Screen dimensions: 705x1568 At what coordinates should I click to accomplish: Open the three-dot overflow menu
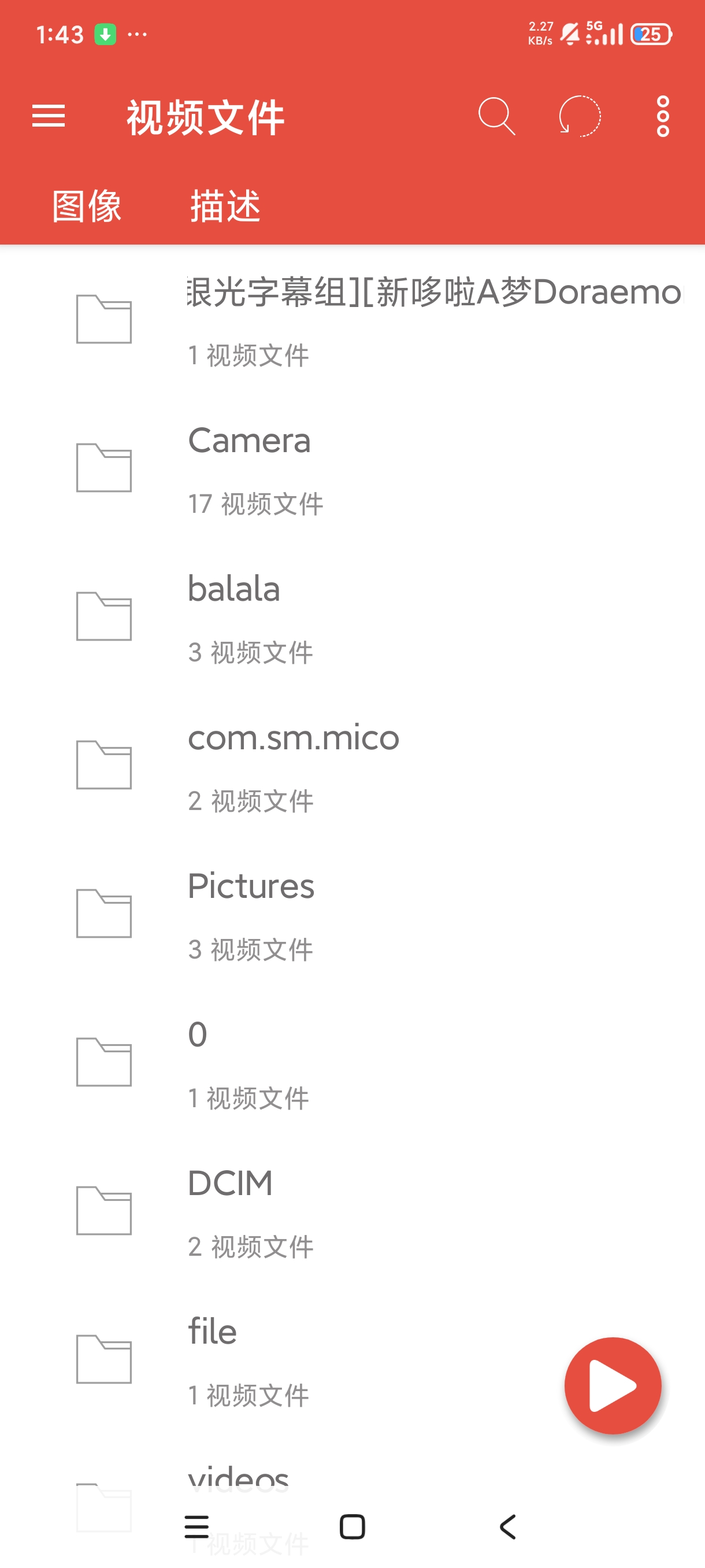(662, 116)
